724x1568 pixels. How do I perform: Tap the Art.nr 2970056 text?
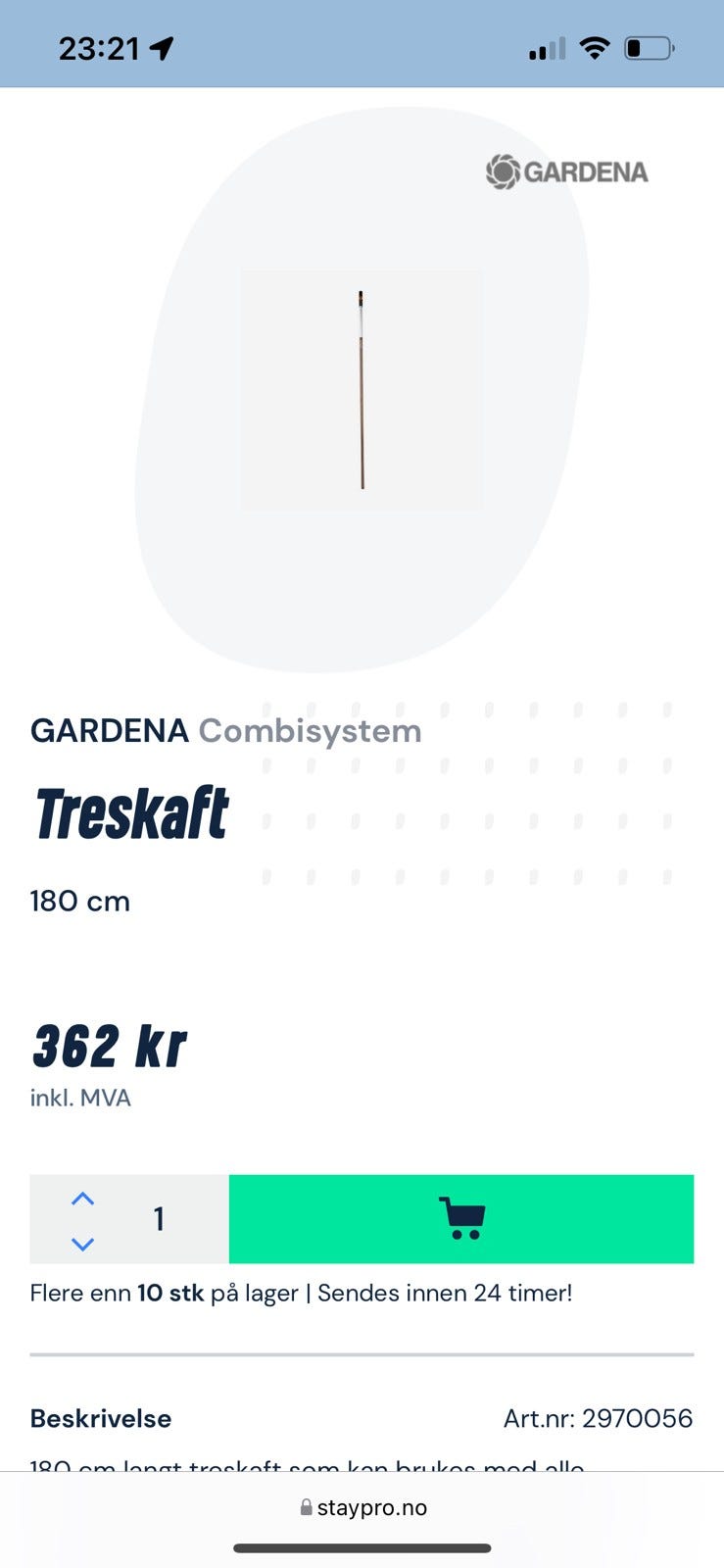(x=598, y=1418)
